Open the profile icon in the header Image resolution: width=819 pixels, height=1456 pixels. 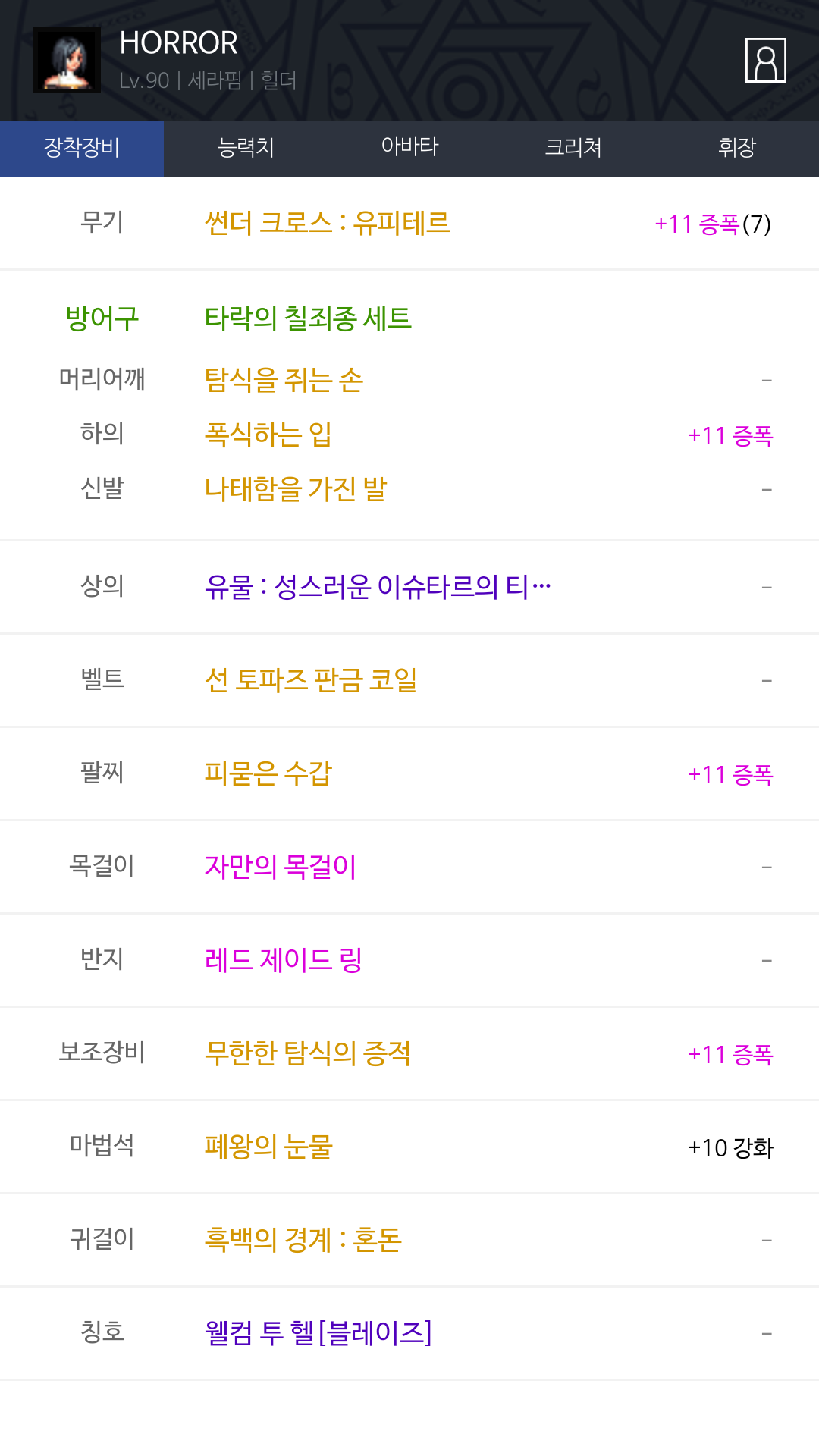point(765,61)
